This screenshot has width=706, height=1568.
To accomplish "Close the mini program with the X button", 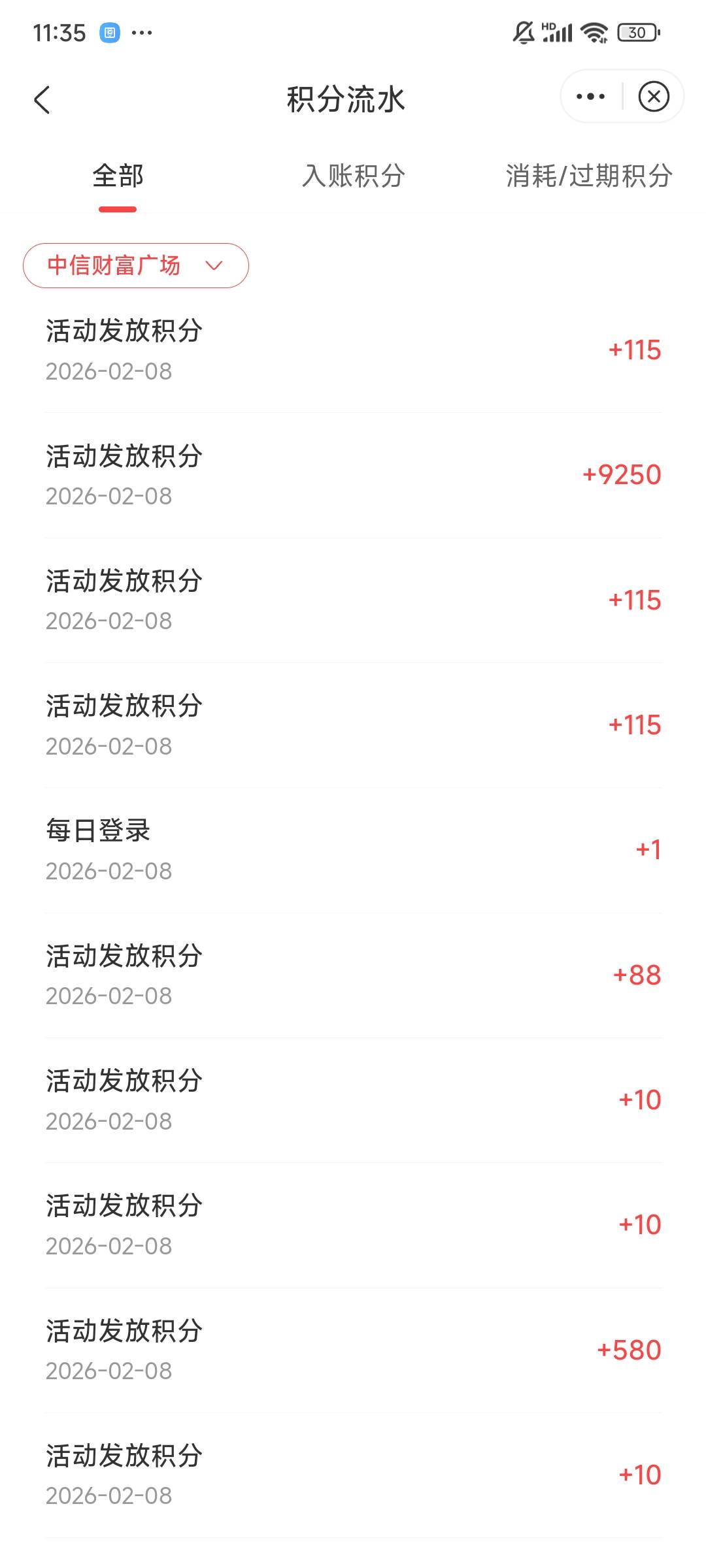I will tap(654, 97).
